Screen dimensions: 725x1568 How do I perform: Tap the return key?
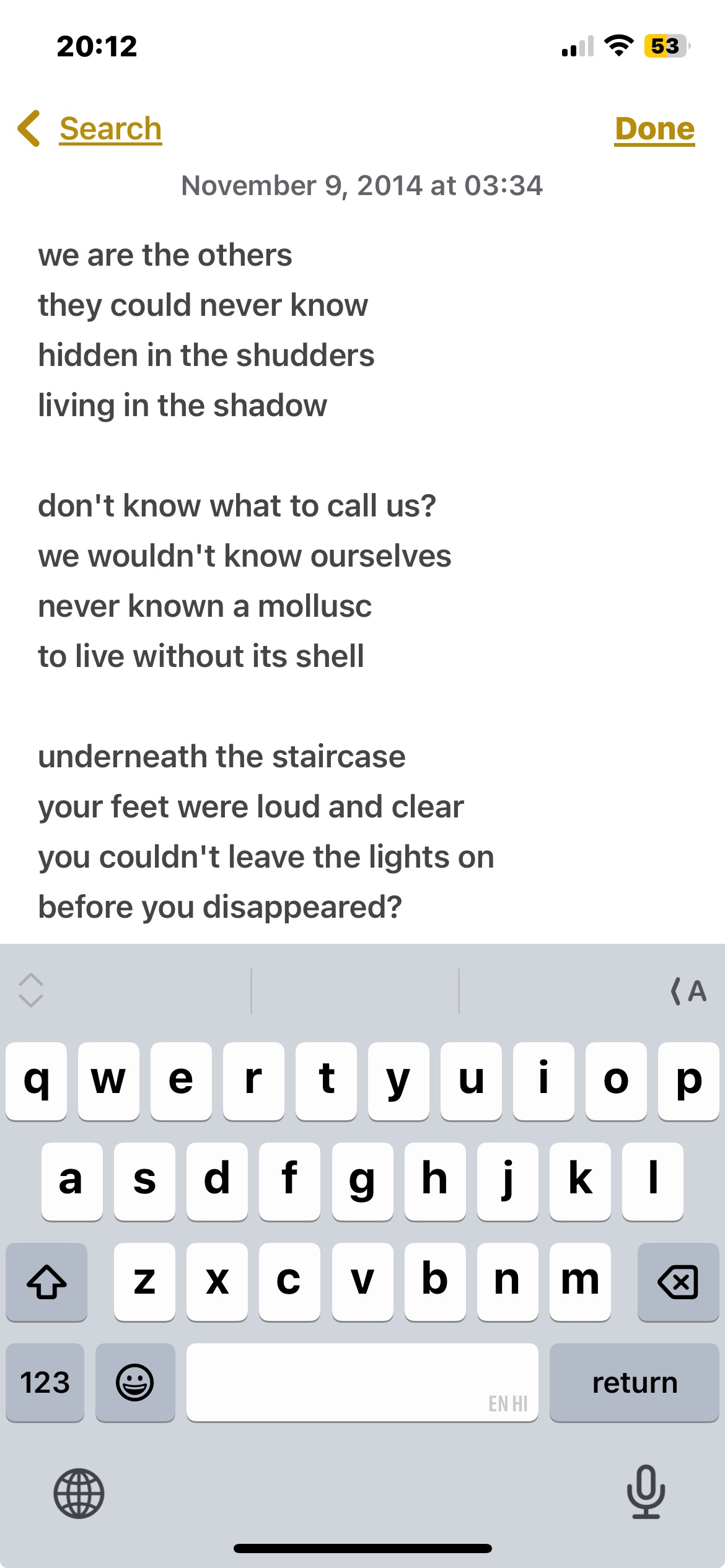634,1382
